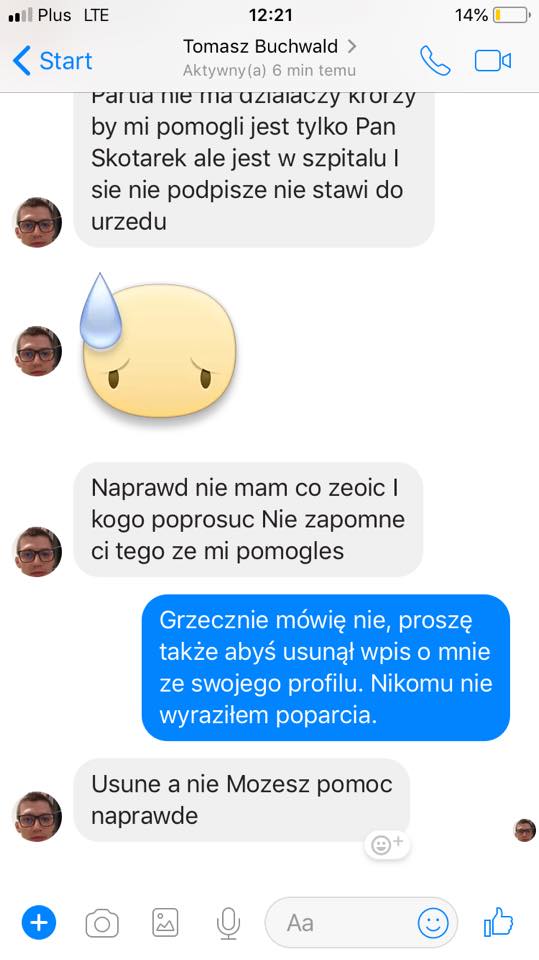Start a voice call with Tomasz

click(x=435, y=61)
